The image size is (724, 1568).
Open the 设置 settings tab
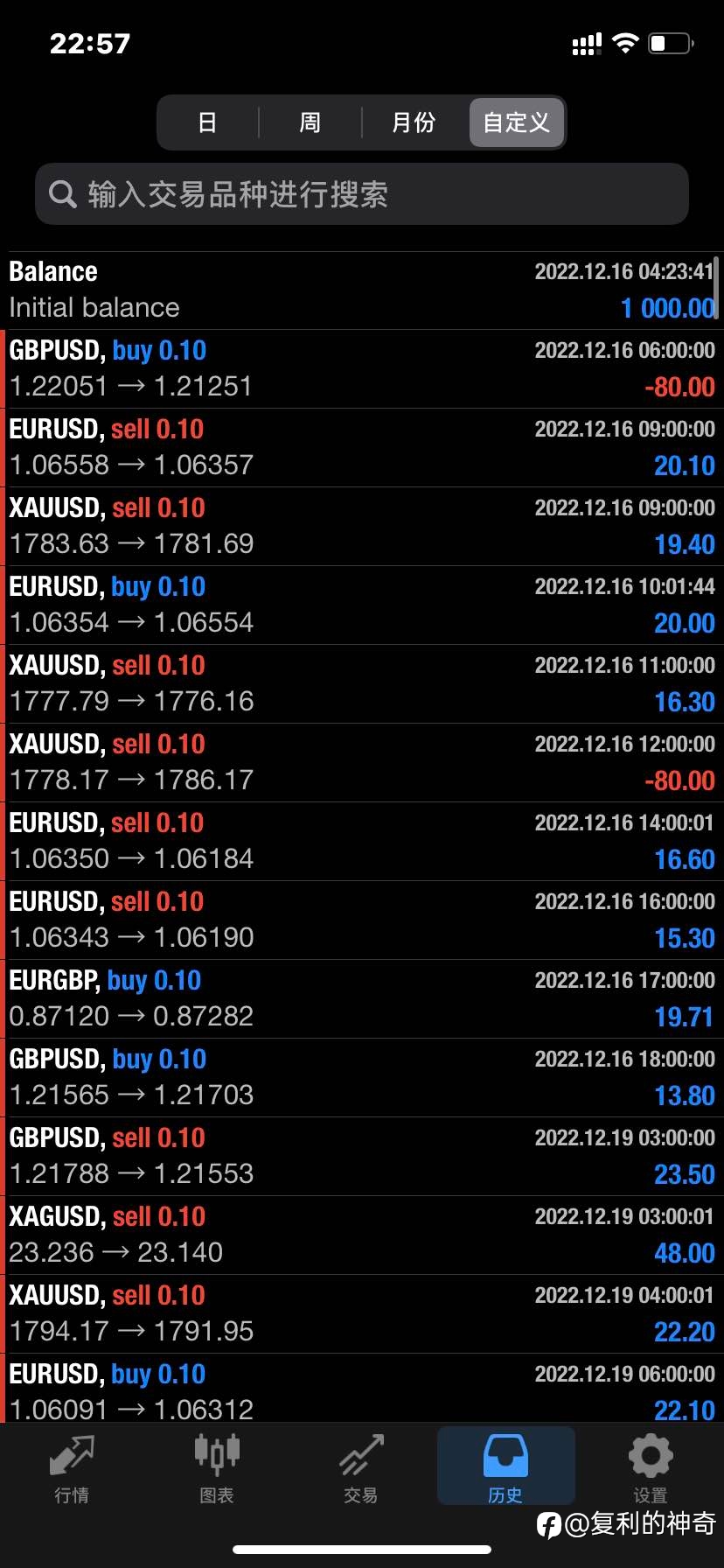click(x=651, y=1469)
